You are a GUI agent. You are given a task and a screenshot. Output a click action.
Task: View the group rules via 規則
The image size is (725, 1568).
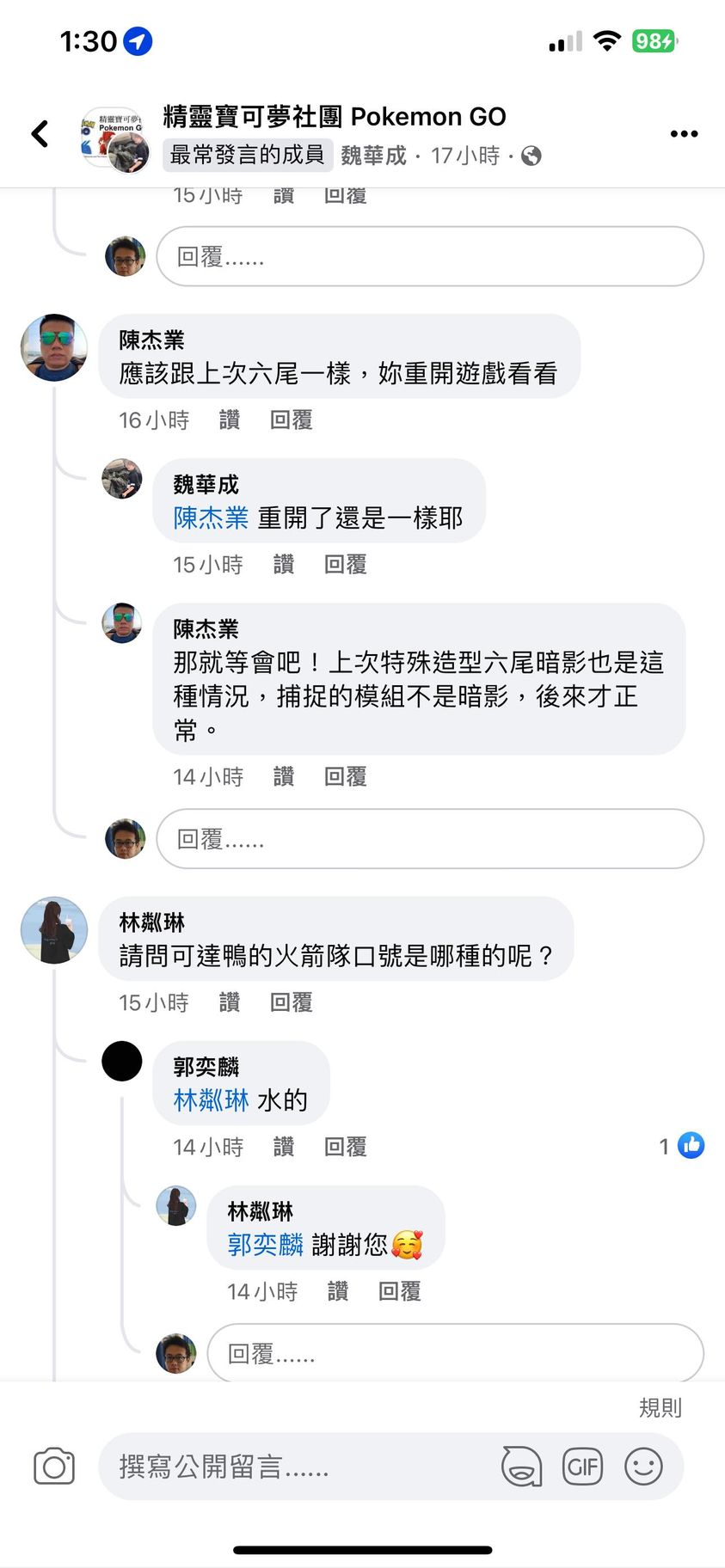[660, 1407]
